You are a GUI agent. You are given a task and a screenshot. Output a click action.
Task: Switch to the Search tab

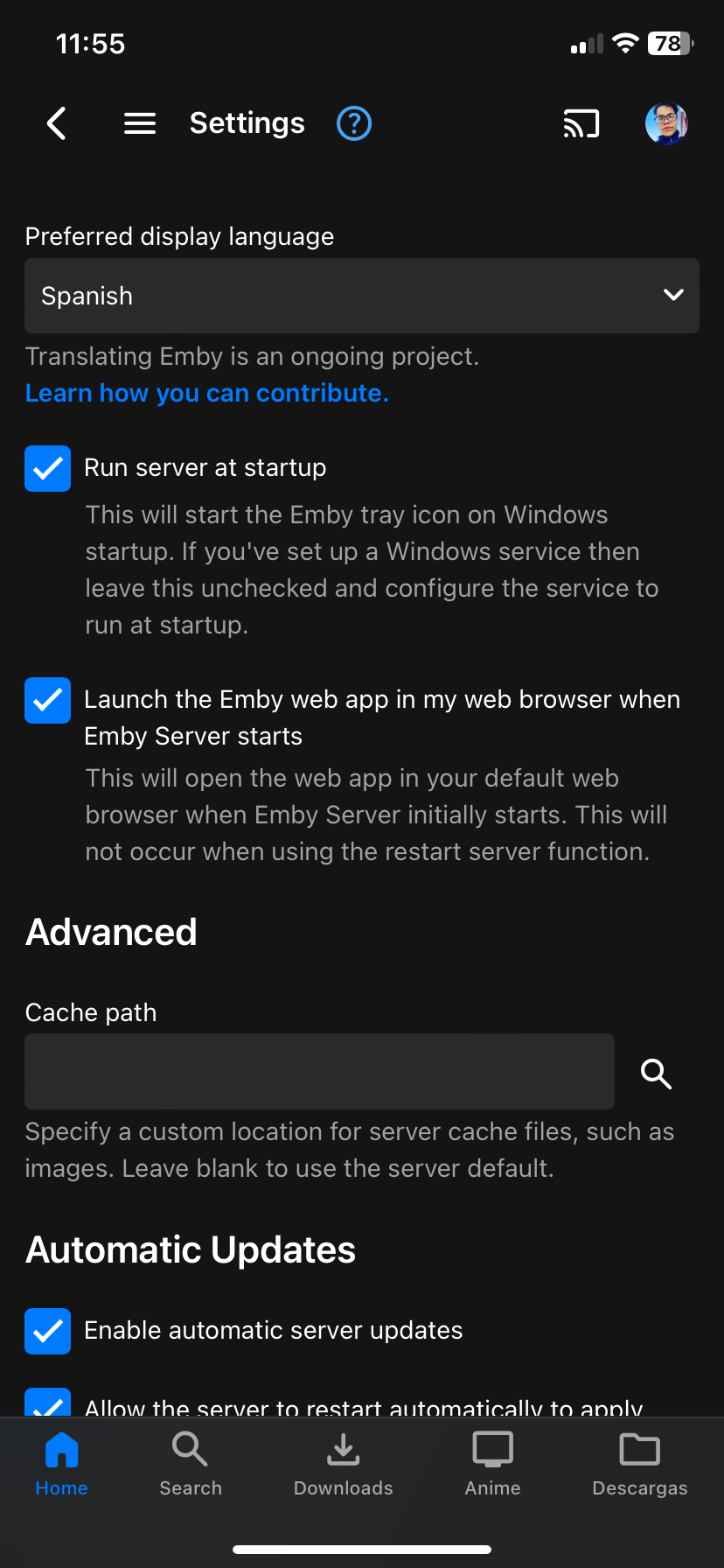coord(191,1463)
